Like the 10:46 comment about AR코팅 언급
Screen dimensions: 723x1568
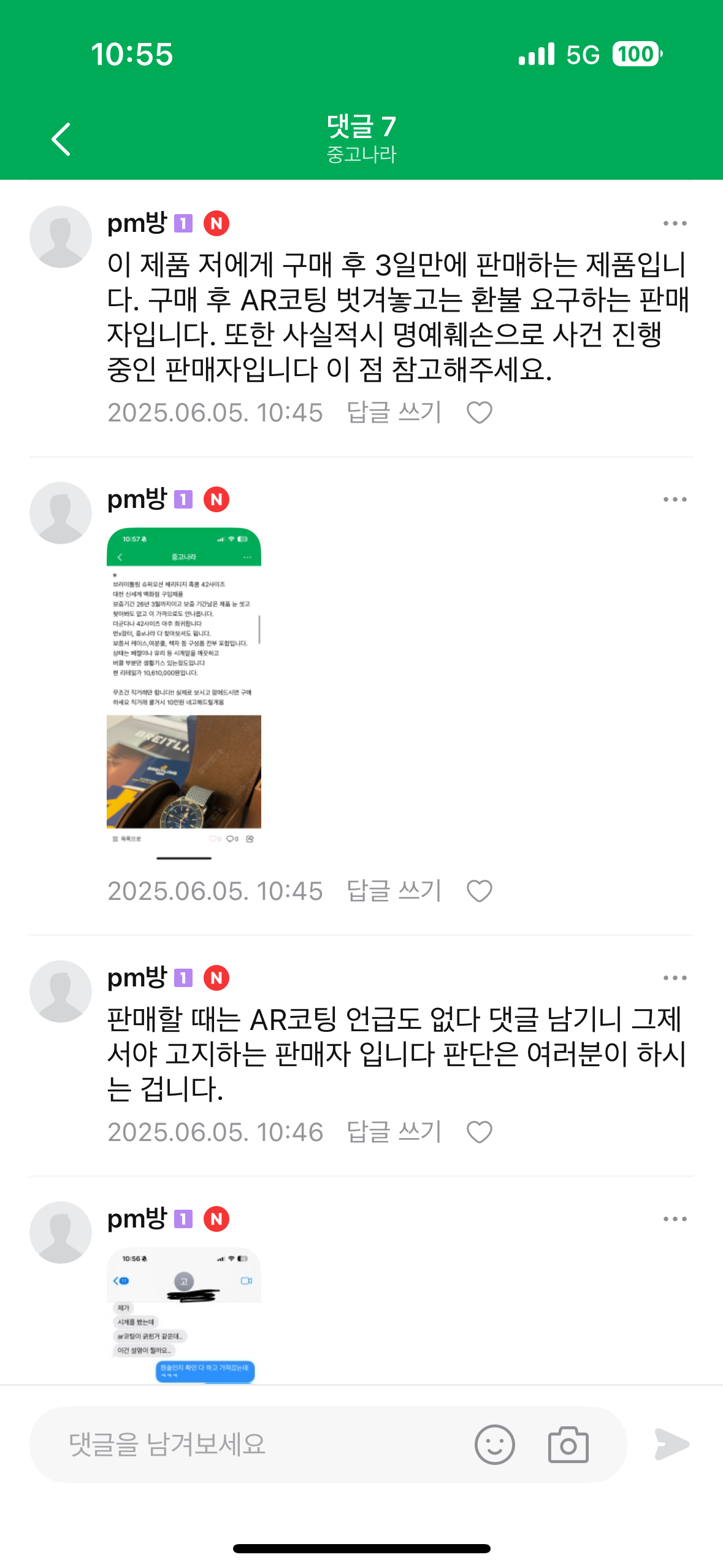click(x=479, y=1132)
